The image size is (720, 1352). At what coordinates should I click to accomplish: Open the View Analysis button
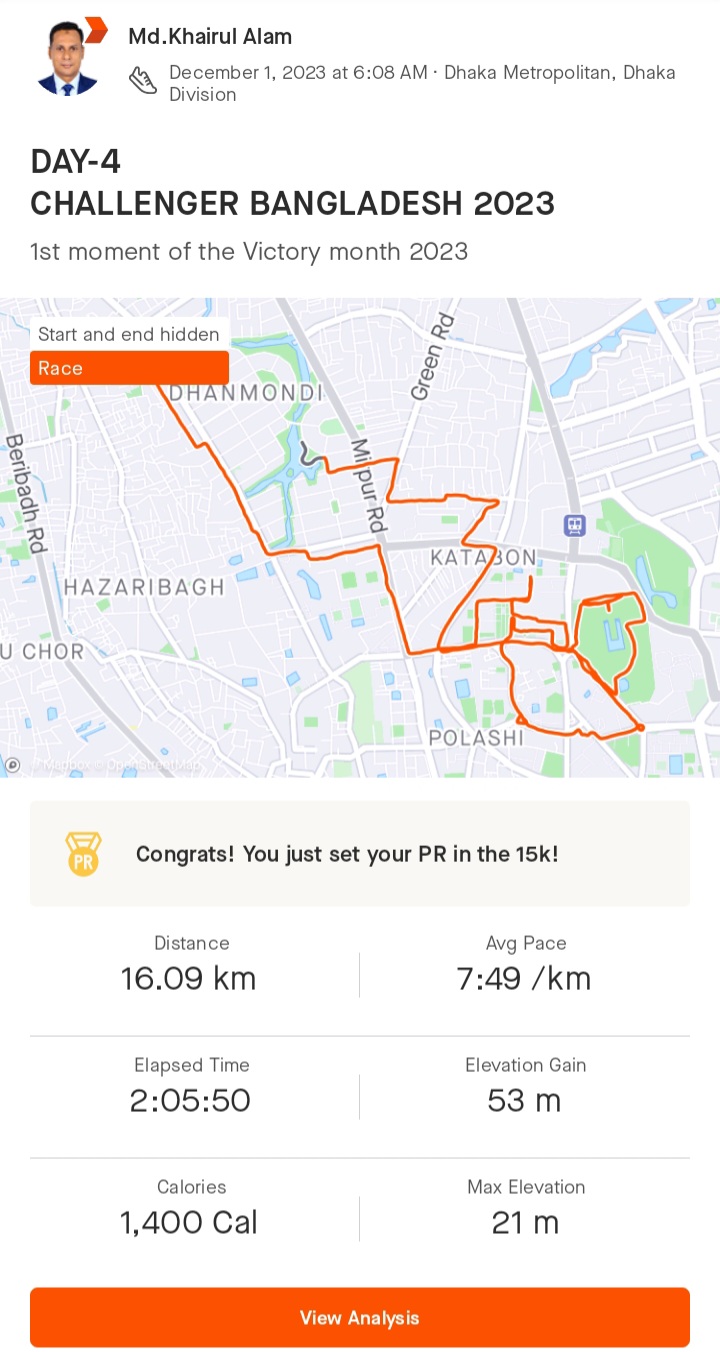(360, 1317)
